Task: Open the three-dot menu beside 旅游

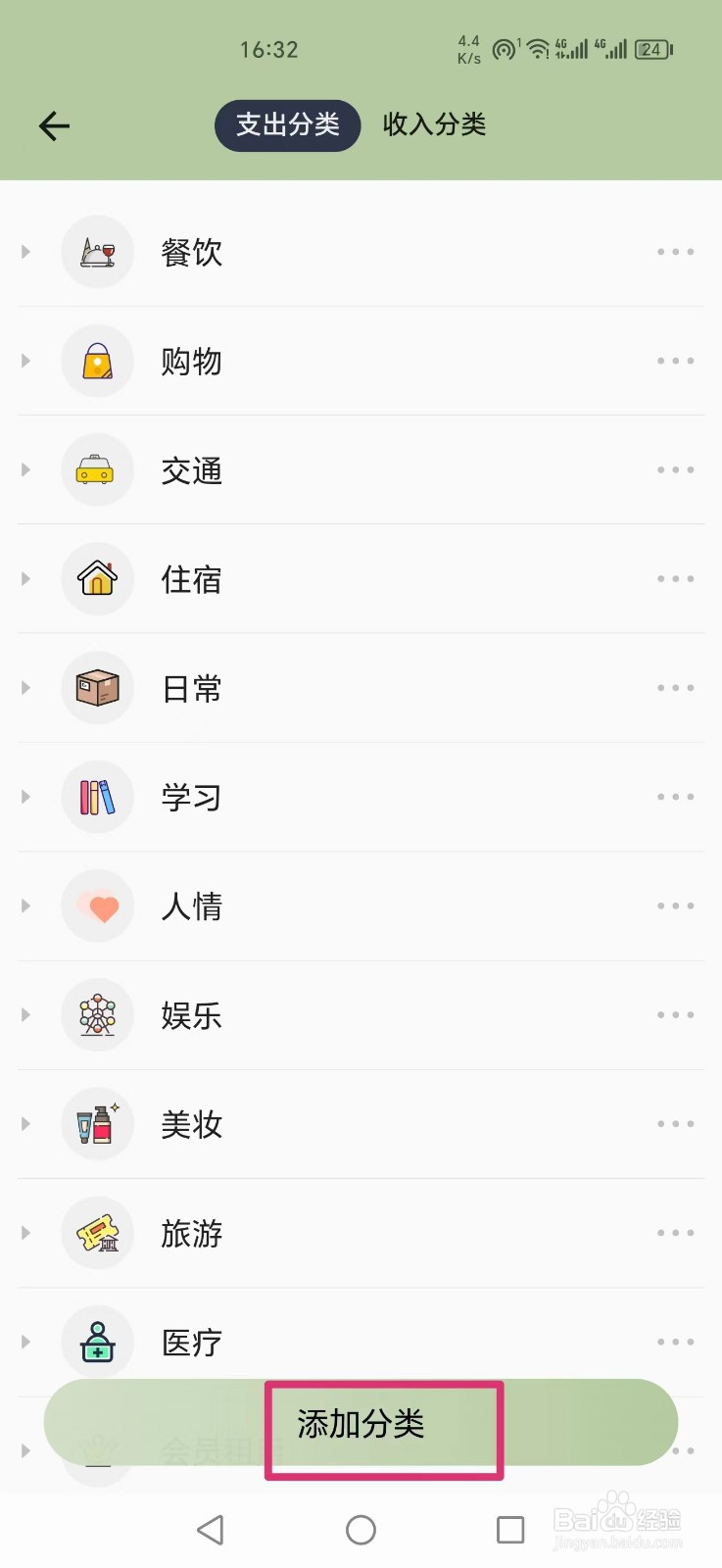Action: tap(675, 1233)
